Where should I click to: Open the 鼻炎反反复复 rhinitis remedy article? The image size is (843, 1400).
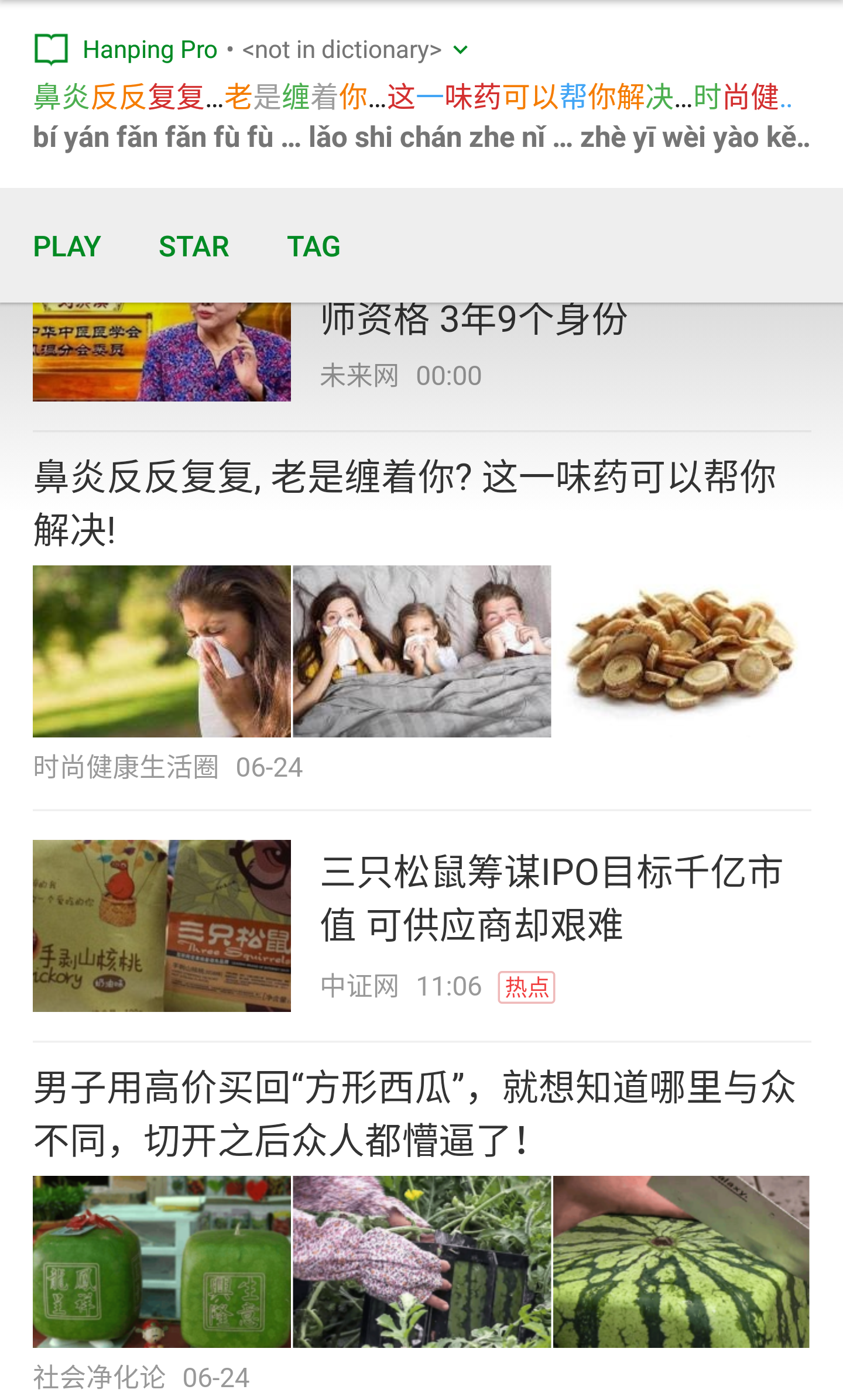[404, 503]
